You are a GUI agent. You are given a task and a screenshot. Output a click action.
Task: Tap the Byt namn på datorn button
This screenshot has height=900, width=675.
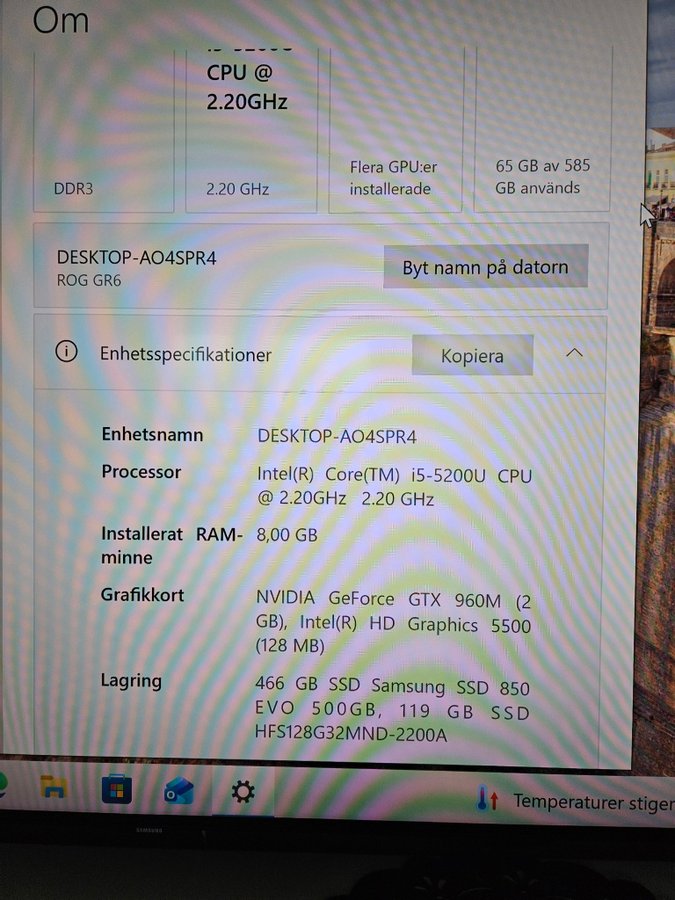(485, 267)
